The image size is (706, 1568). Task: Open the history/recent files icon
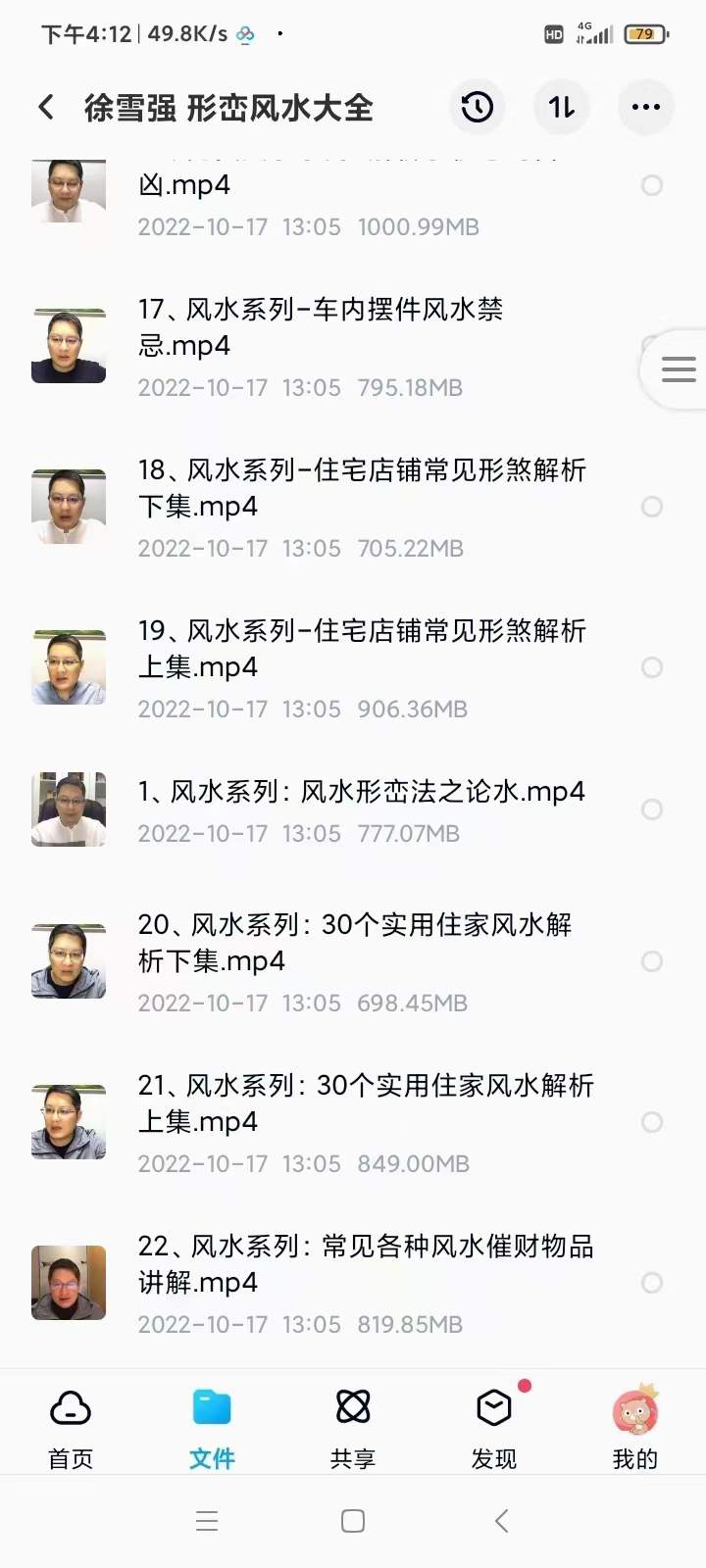(x=478, y=106)
